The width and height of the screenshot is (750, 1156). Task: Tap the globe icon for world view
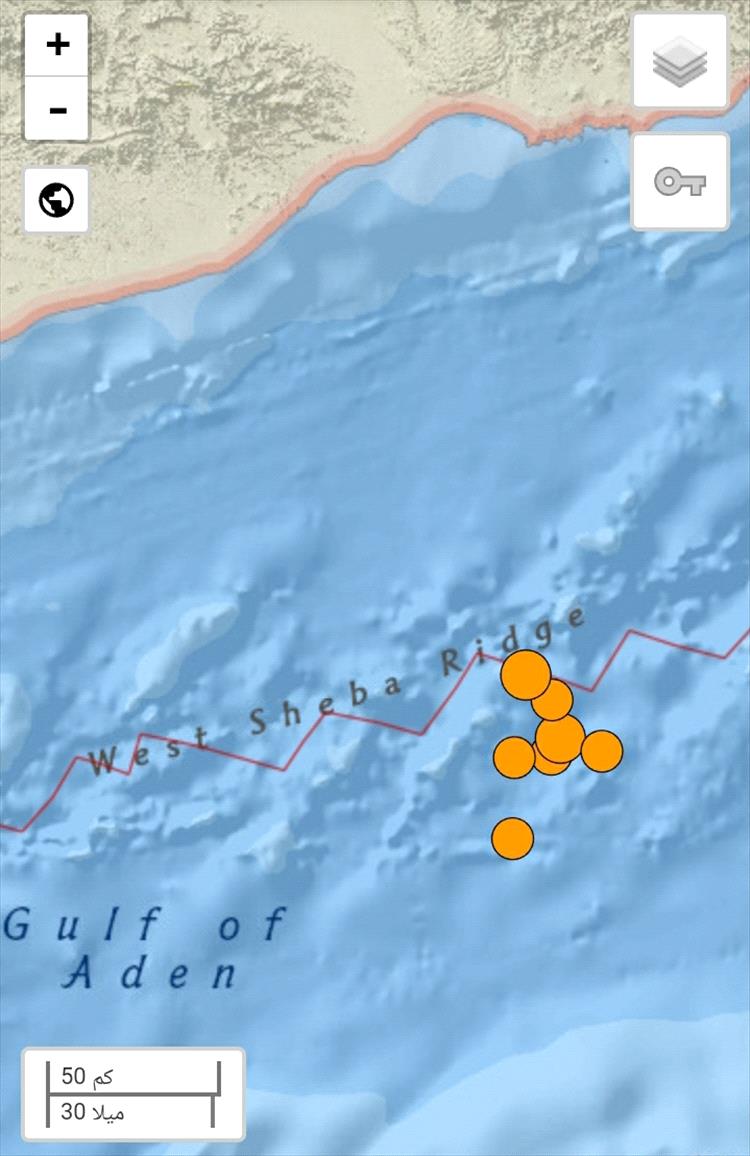(57, 201)
